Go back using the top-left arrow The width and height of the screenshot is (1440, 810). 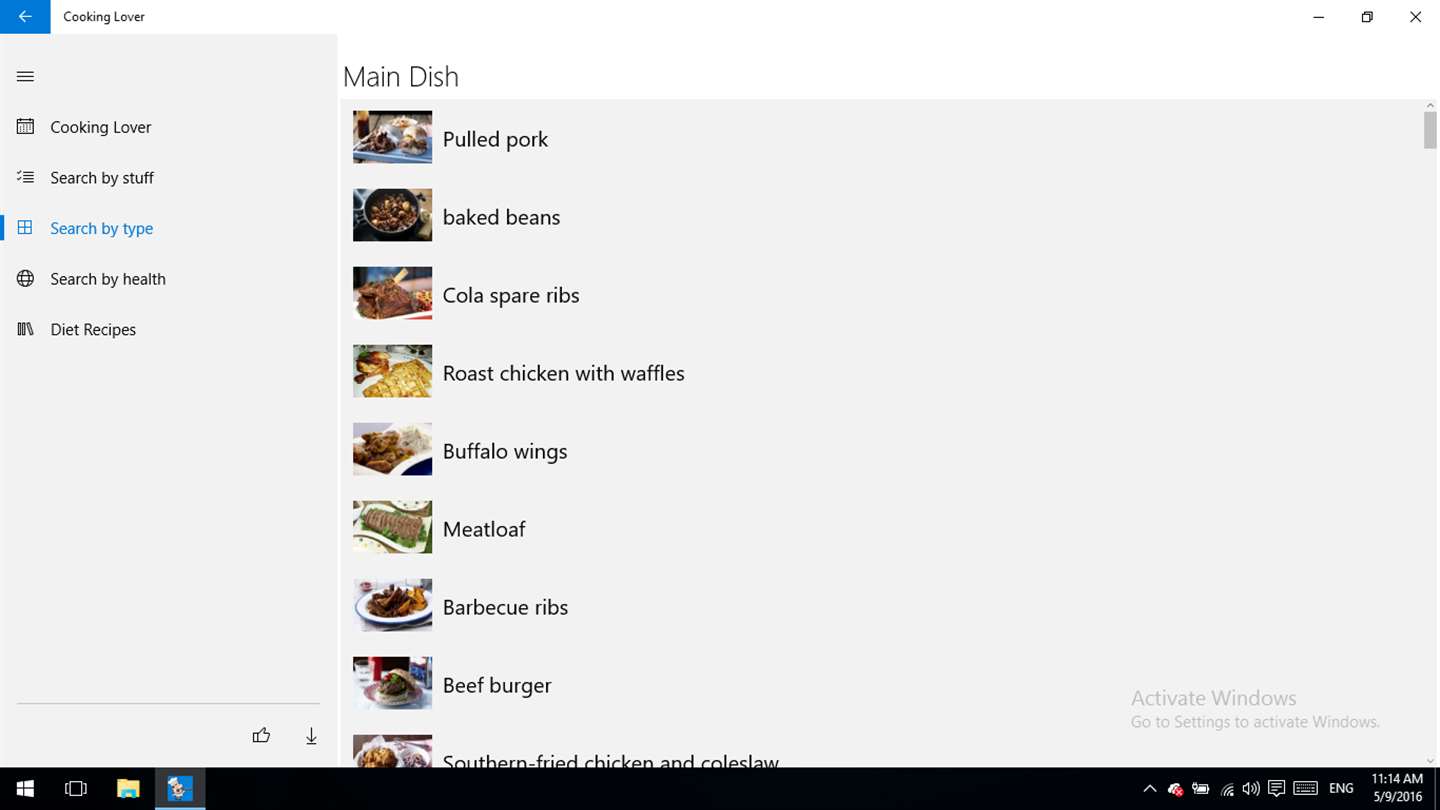25,17
